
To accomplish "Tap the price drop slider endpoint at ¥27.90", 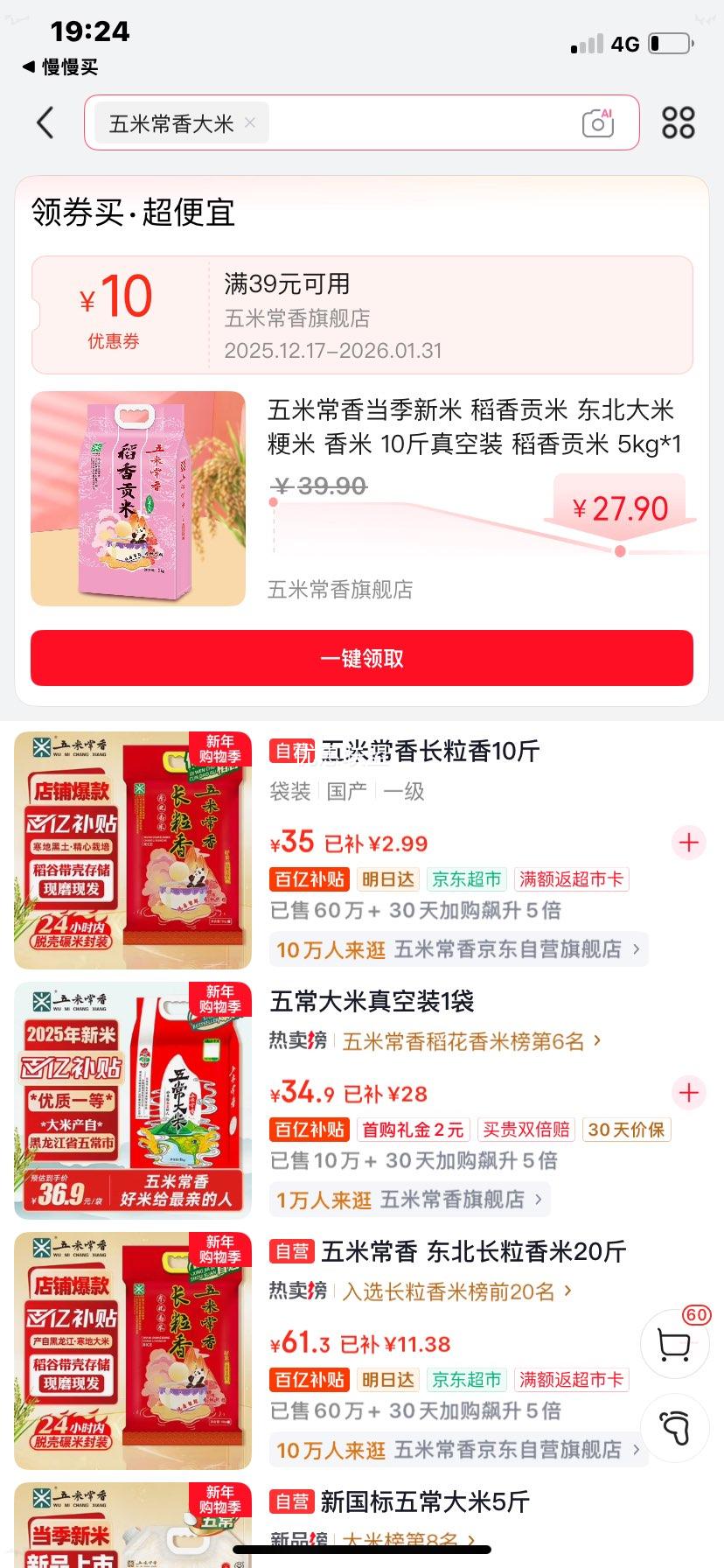I will point(620,551).
